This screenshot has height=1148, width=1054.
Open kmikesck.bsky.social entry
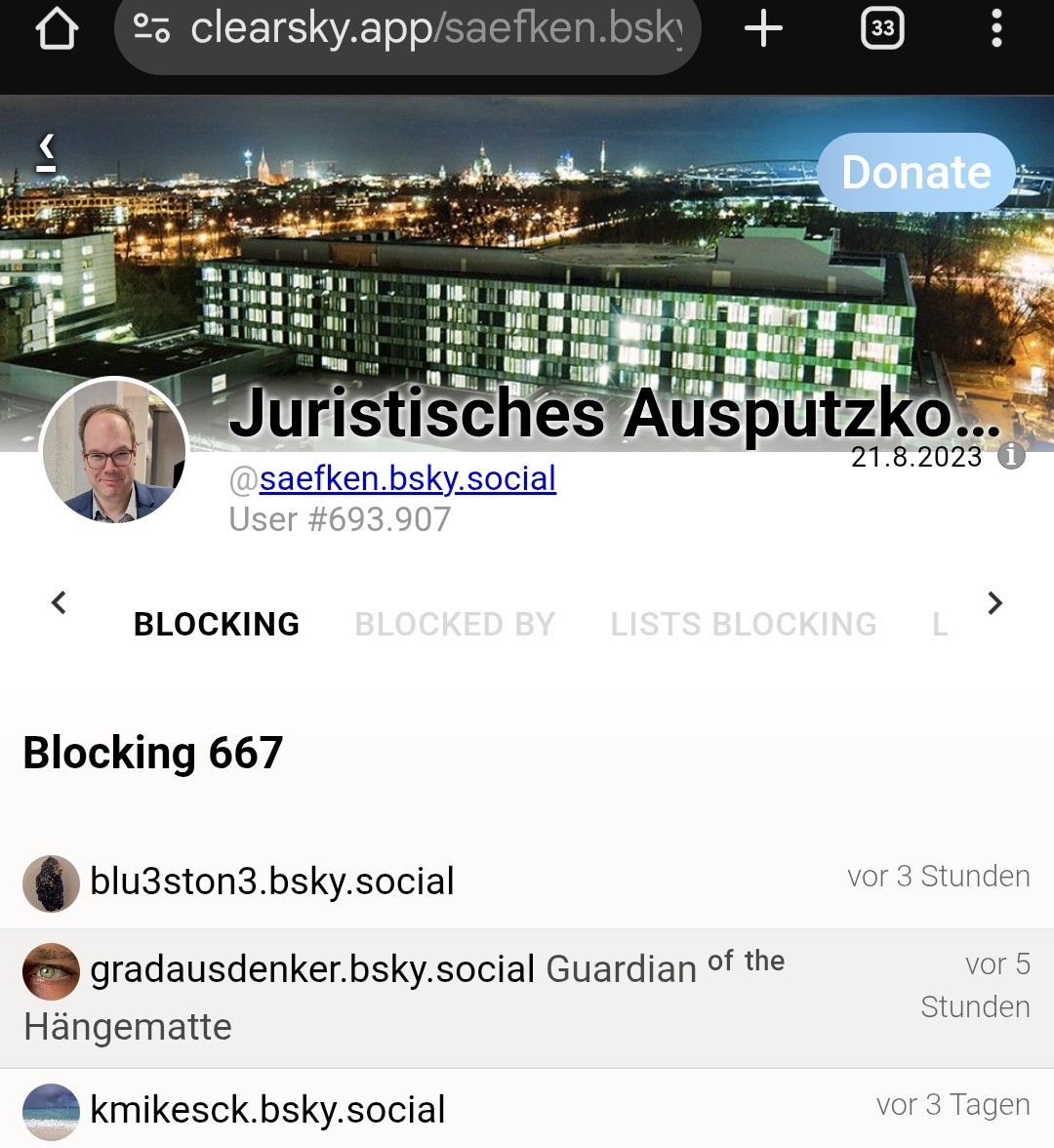pos(267,1110)
